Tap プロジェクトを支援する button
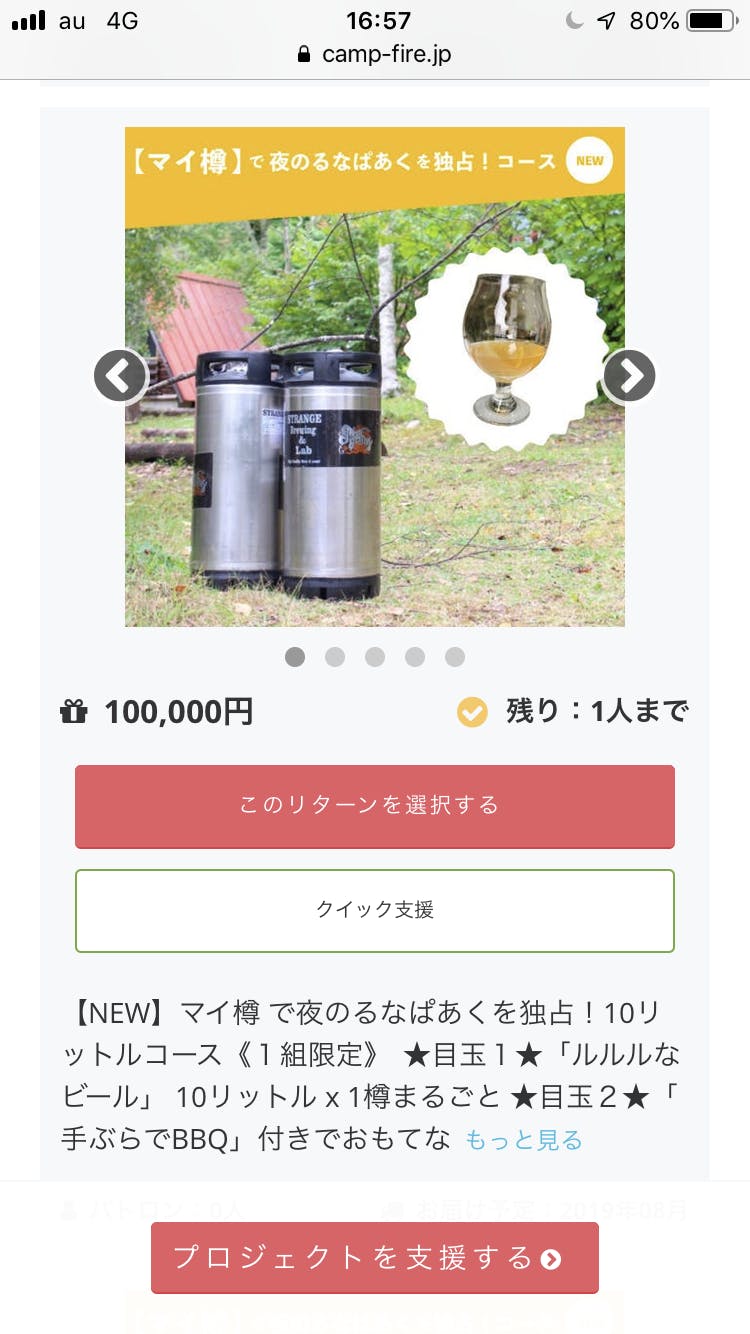Viewport: 750px width, 1334px height. (x=374, y=1257)
